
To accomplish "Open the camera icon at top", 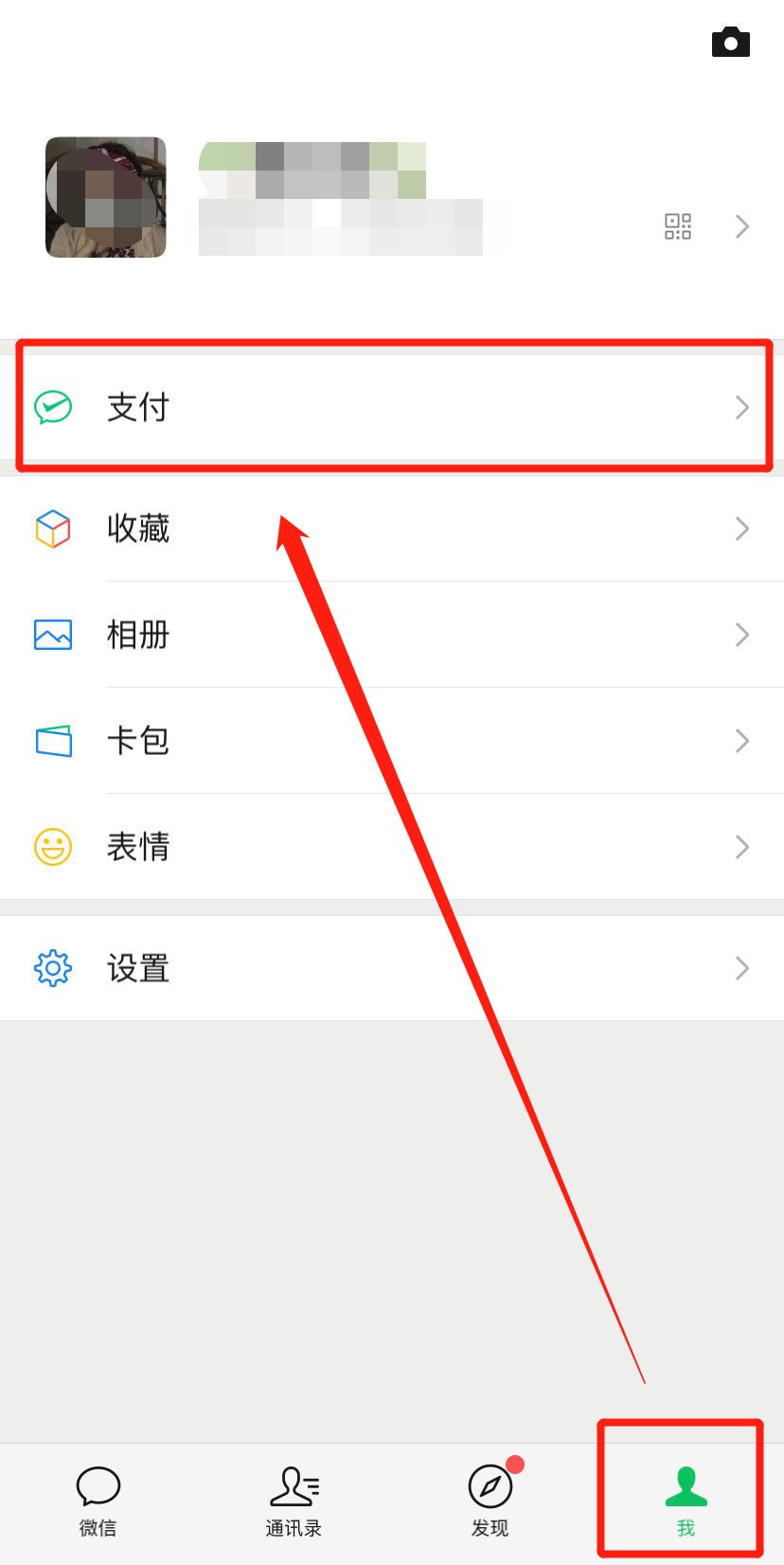I will (x=730, y=43).
